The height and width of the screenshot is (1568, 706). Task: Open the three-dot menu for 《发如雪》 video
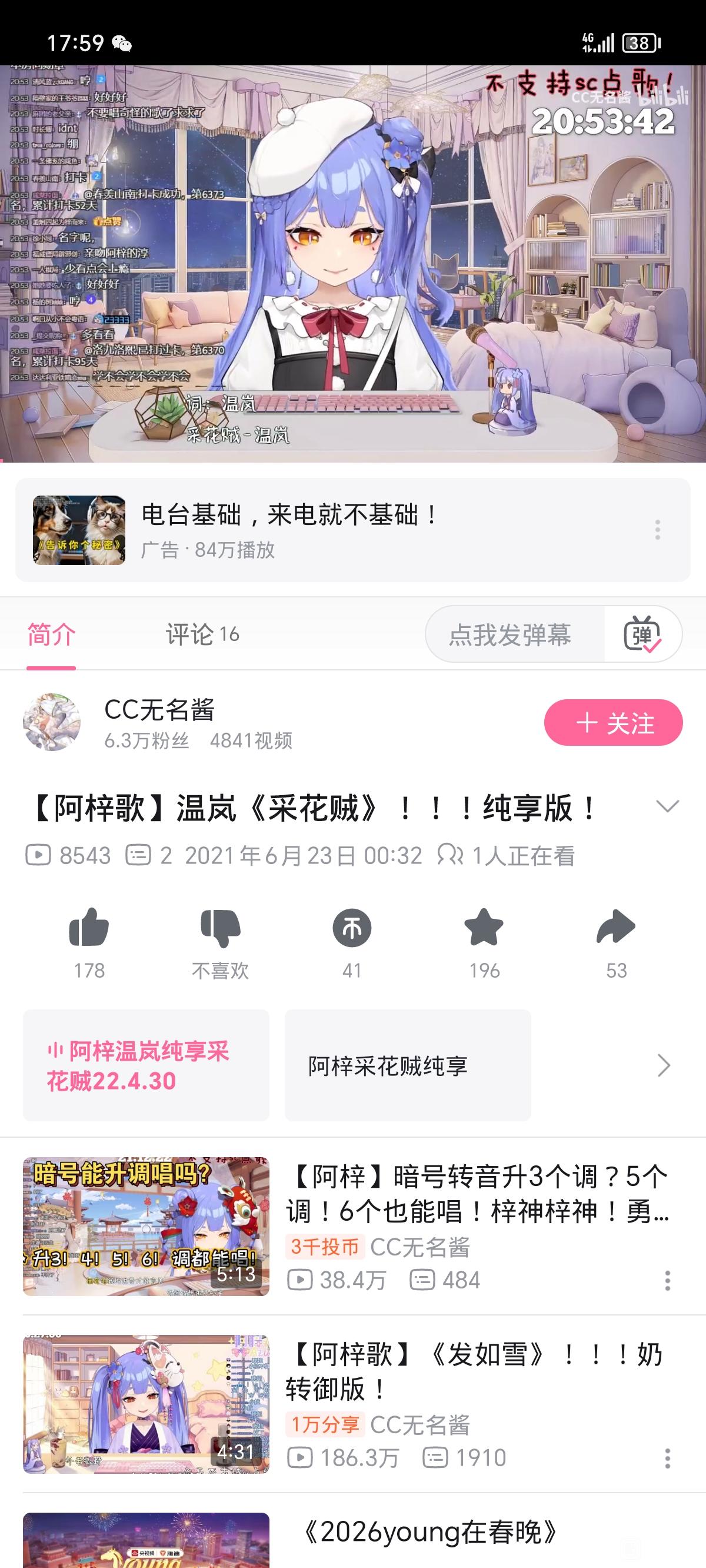click(x=667, y=1459)
